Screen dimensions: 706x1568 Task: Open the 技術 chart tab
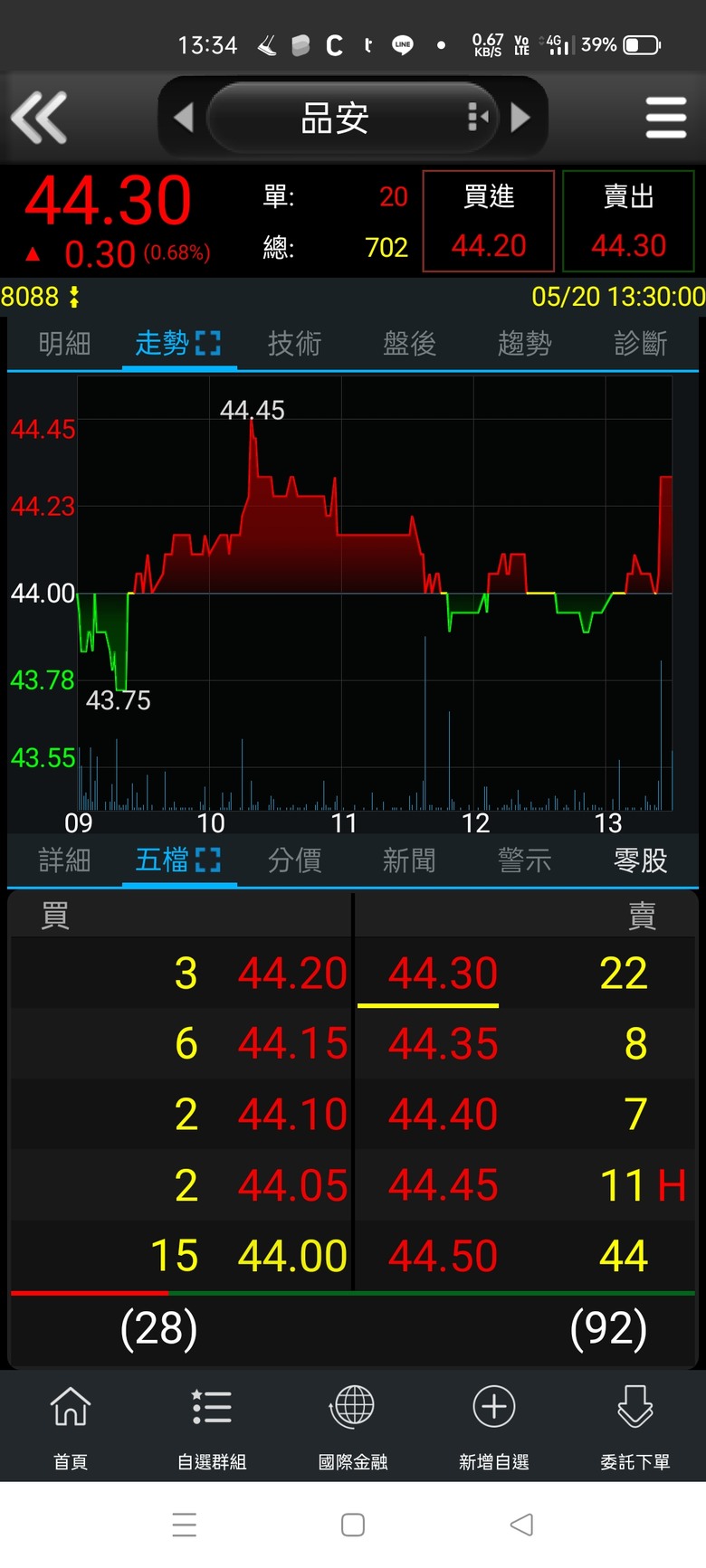294,343
